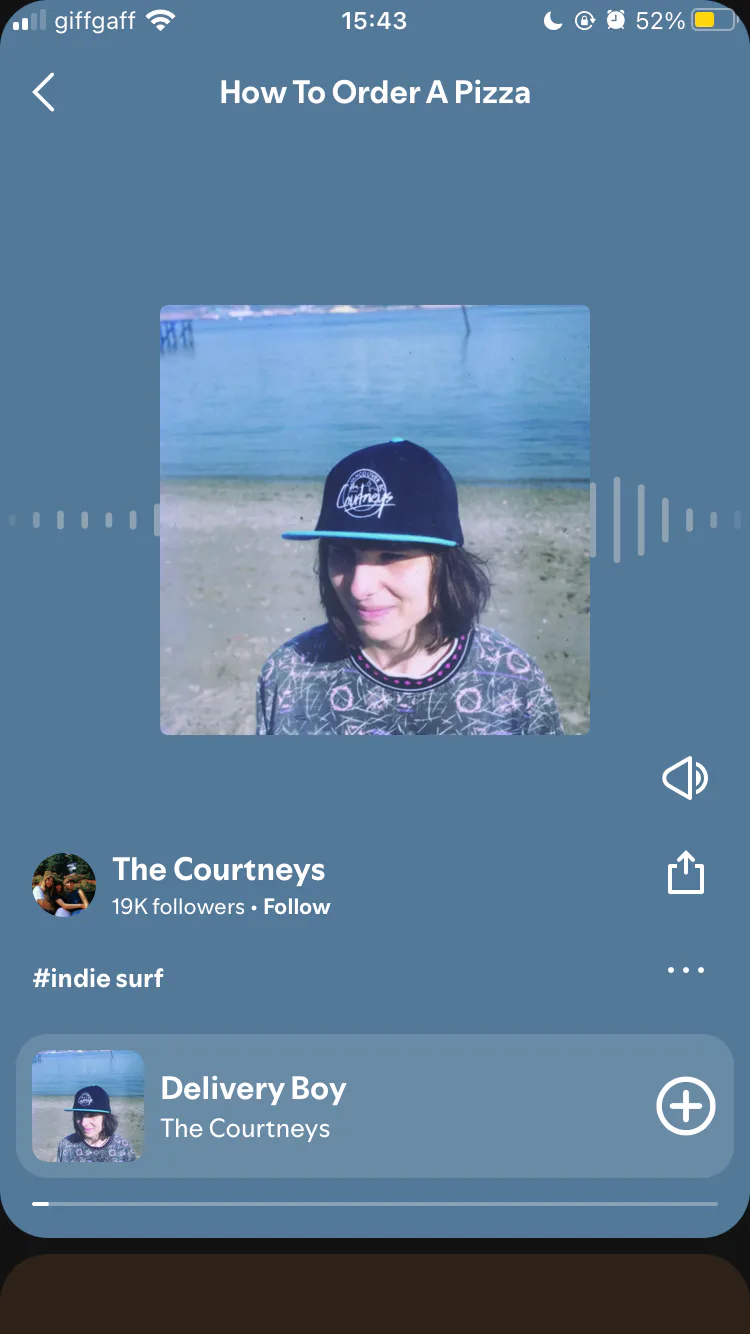750x1334 pixels.
Task: Open the #indie surf tag
Action: (x=98, y=978)
